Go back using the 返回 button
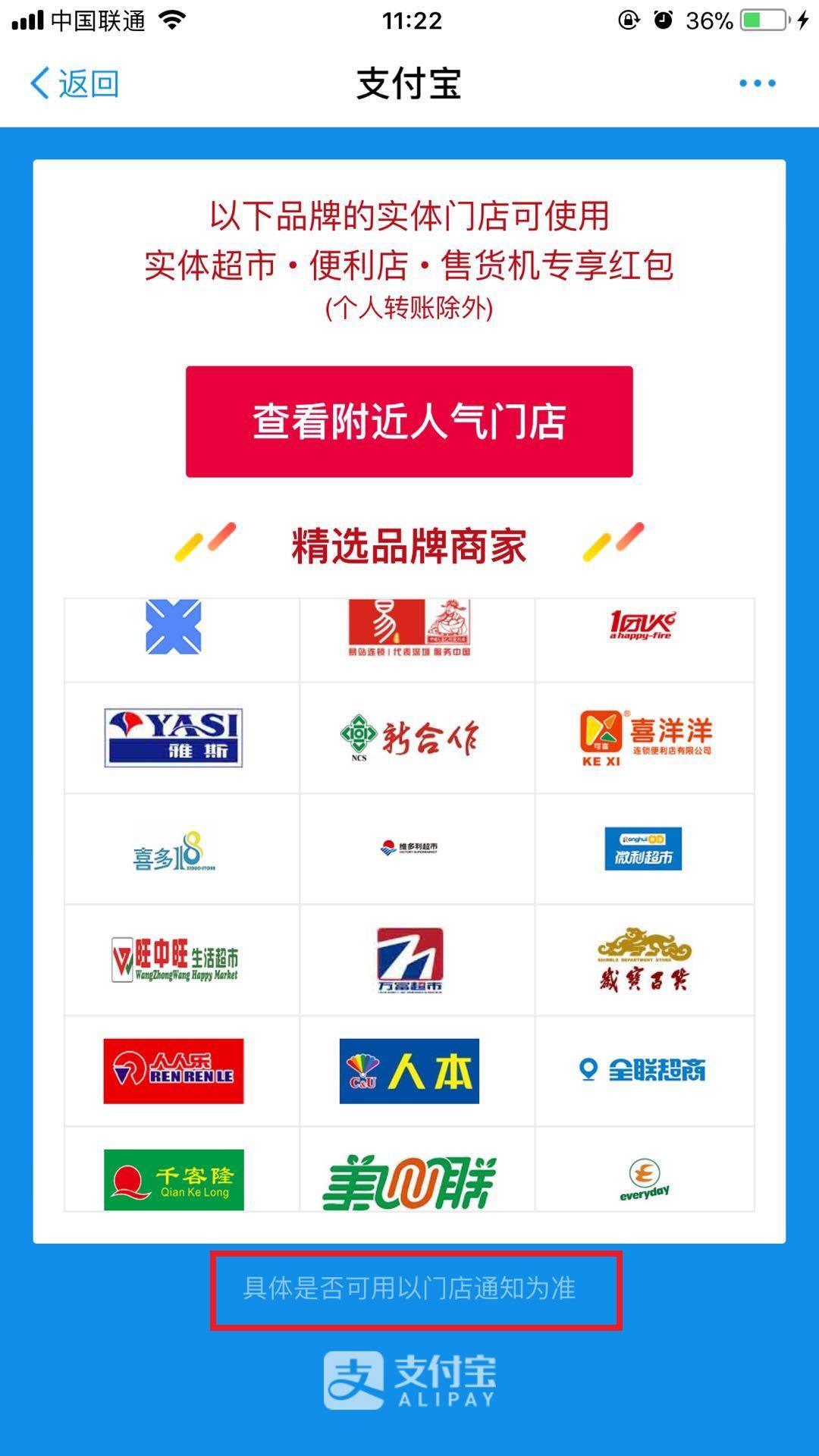Screen dimensions: 819x1456 click(x=74, y=83)
